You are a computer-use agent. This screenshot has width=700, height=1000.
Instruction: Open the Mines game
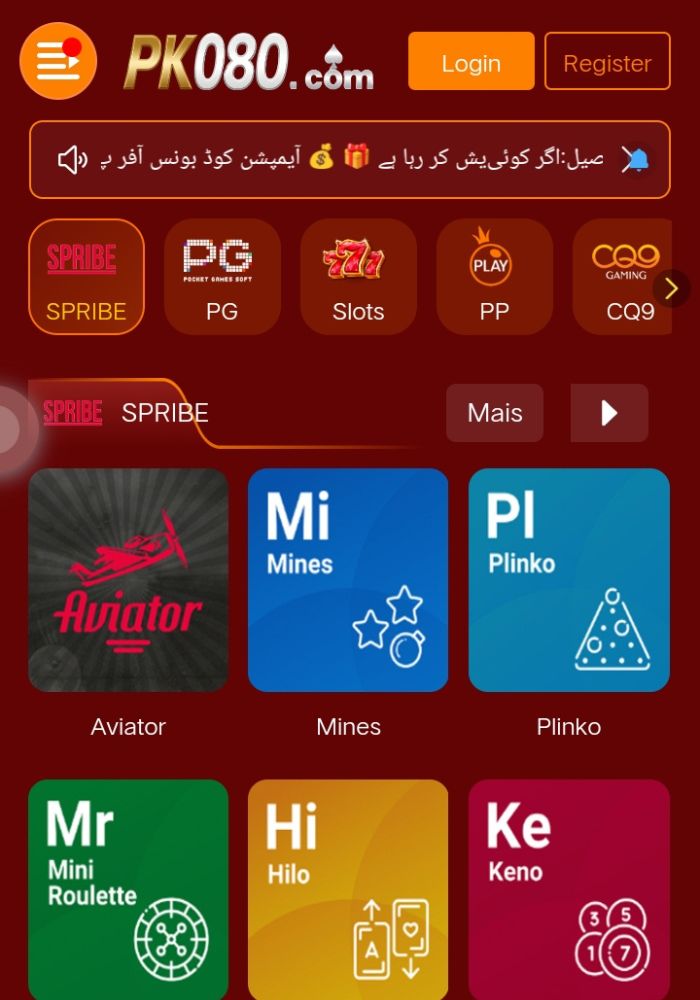tap(348, 580)
